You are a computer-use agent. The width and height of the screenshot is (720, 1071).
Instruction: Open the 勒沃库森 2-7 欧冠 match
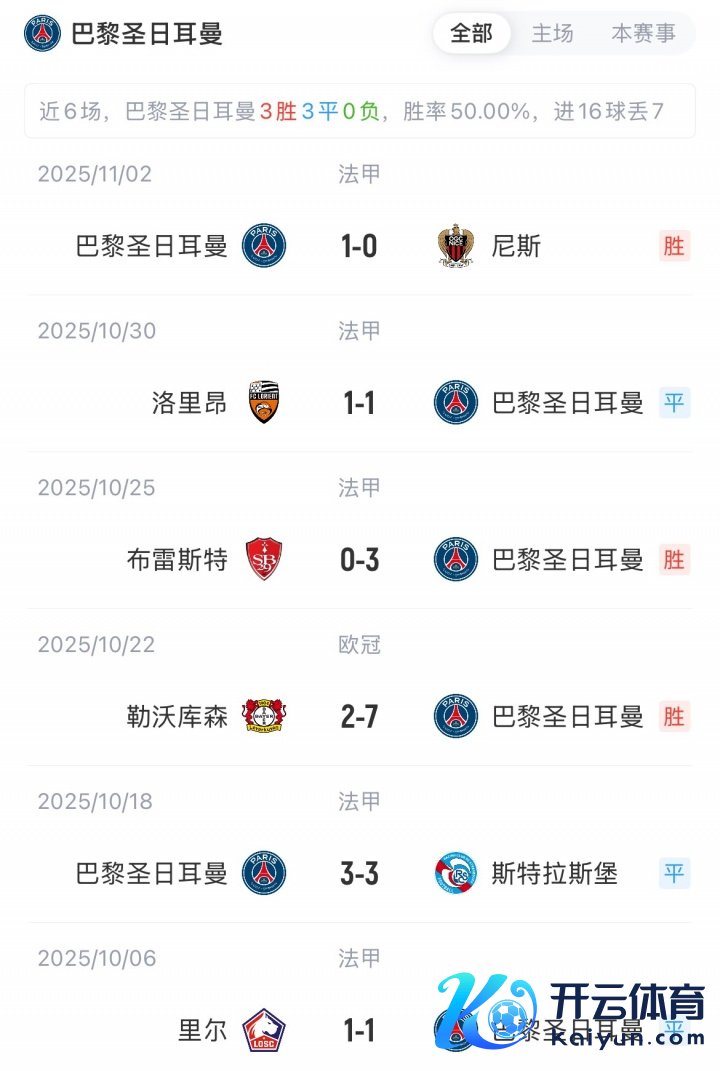tap(359, 717)
